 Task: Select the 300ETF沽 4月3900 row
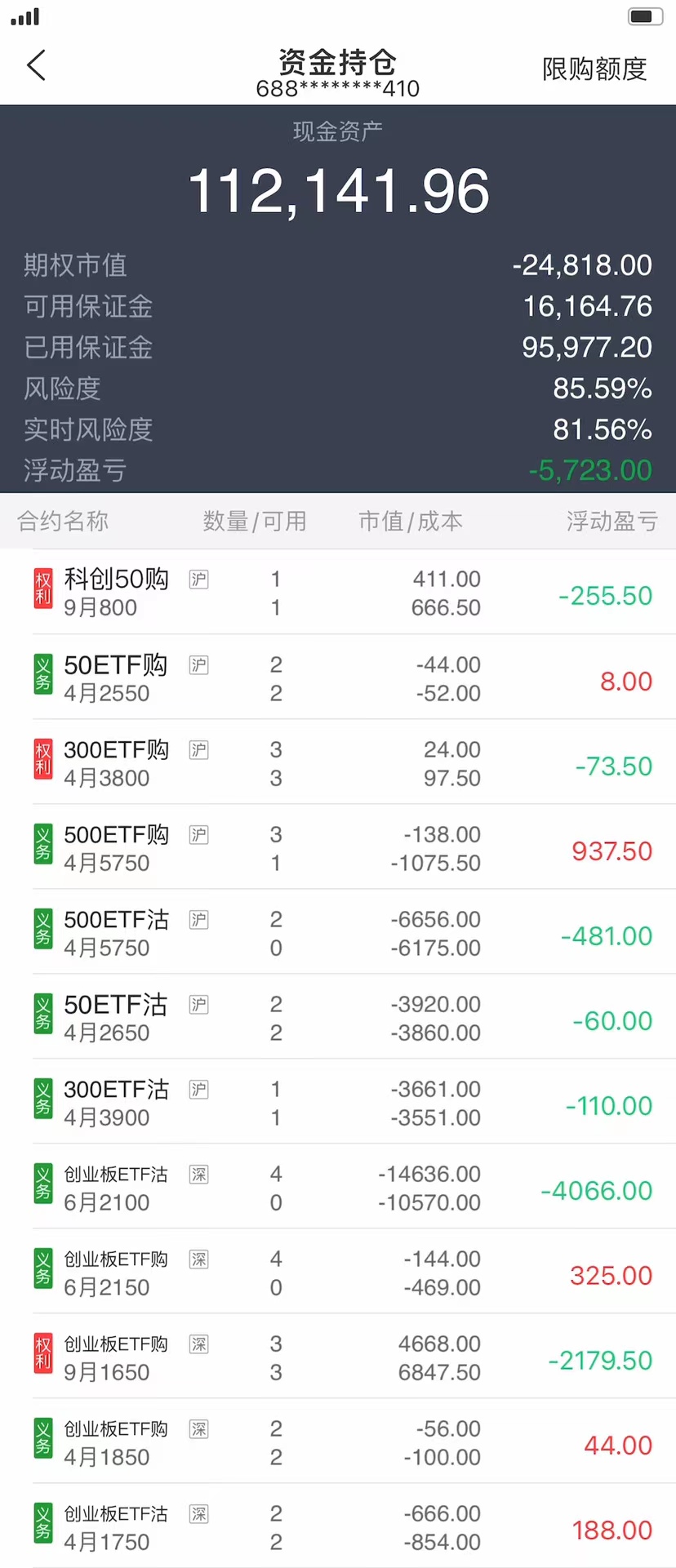click(338, 1103)
